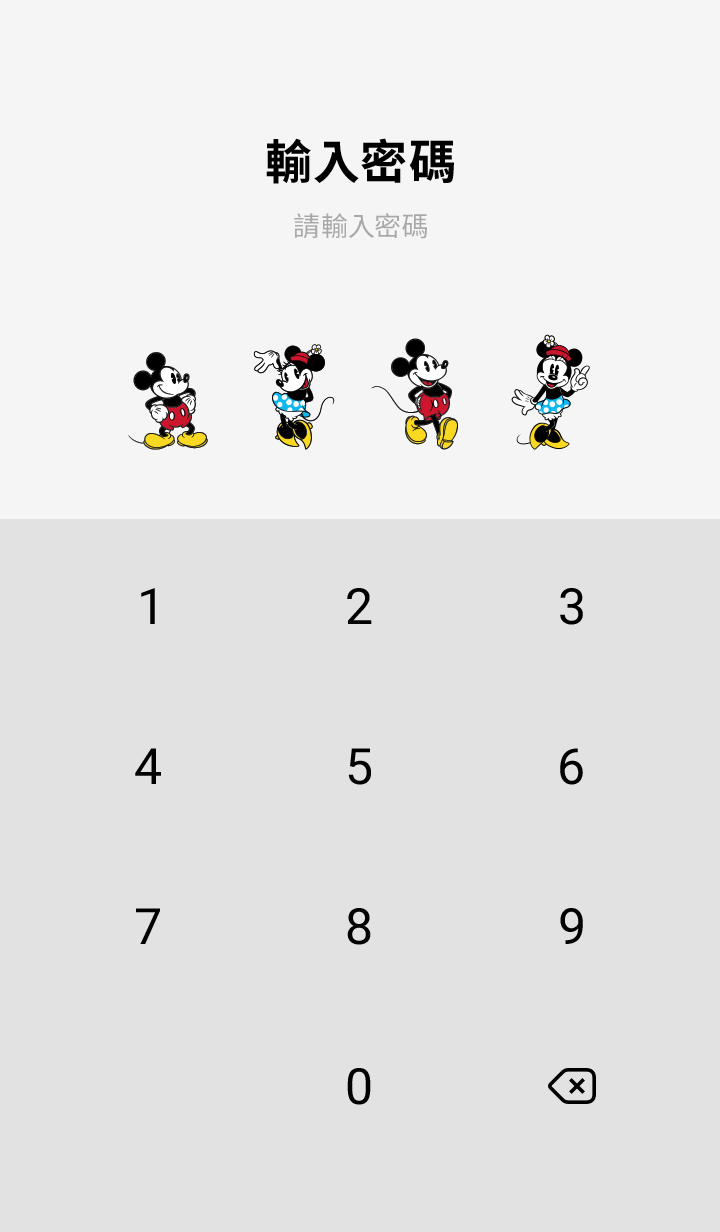The width and height of the screenshot is (720, 1232).
Task: Tap the 5 key
Action: pos(359,767)
